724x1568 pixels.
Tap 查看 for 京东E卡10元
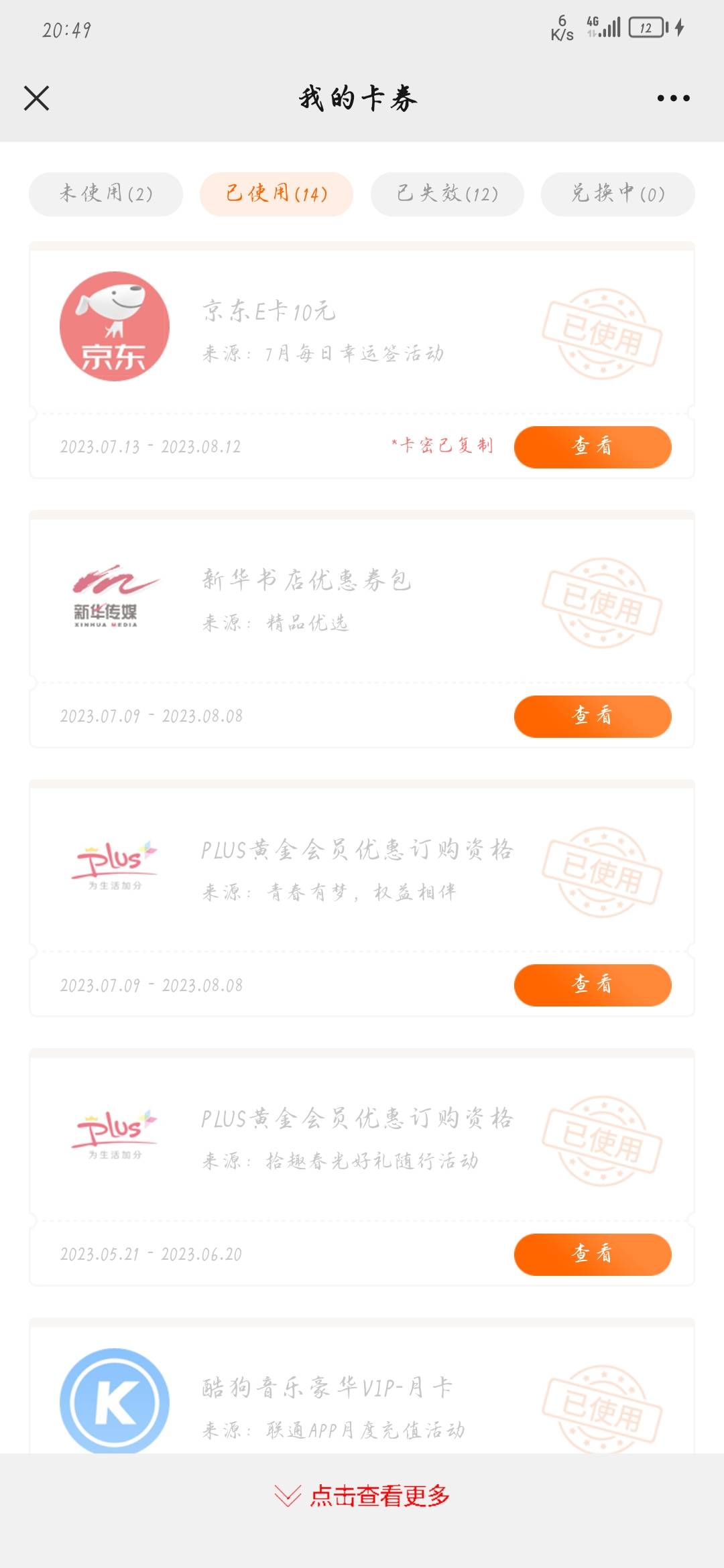click(593, 446)
